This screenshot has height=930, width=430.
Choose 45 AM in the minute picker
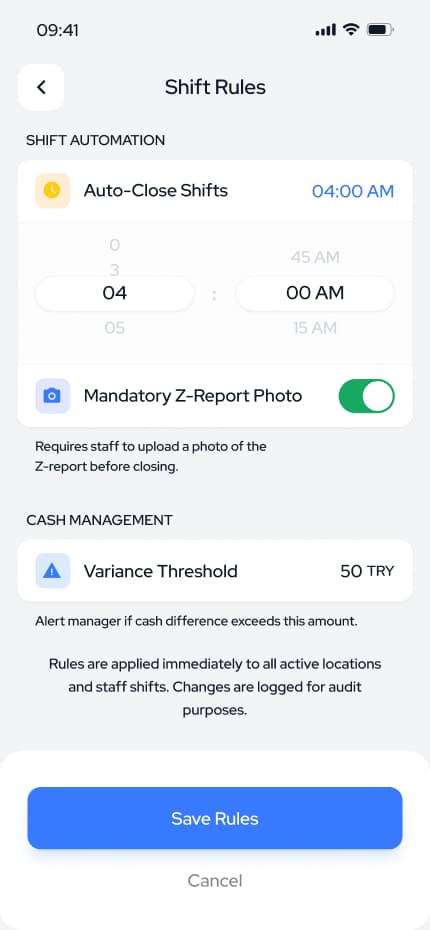(x=315, y=257)
